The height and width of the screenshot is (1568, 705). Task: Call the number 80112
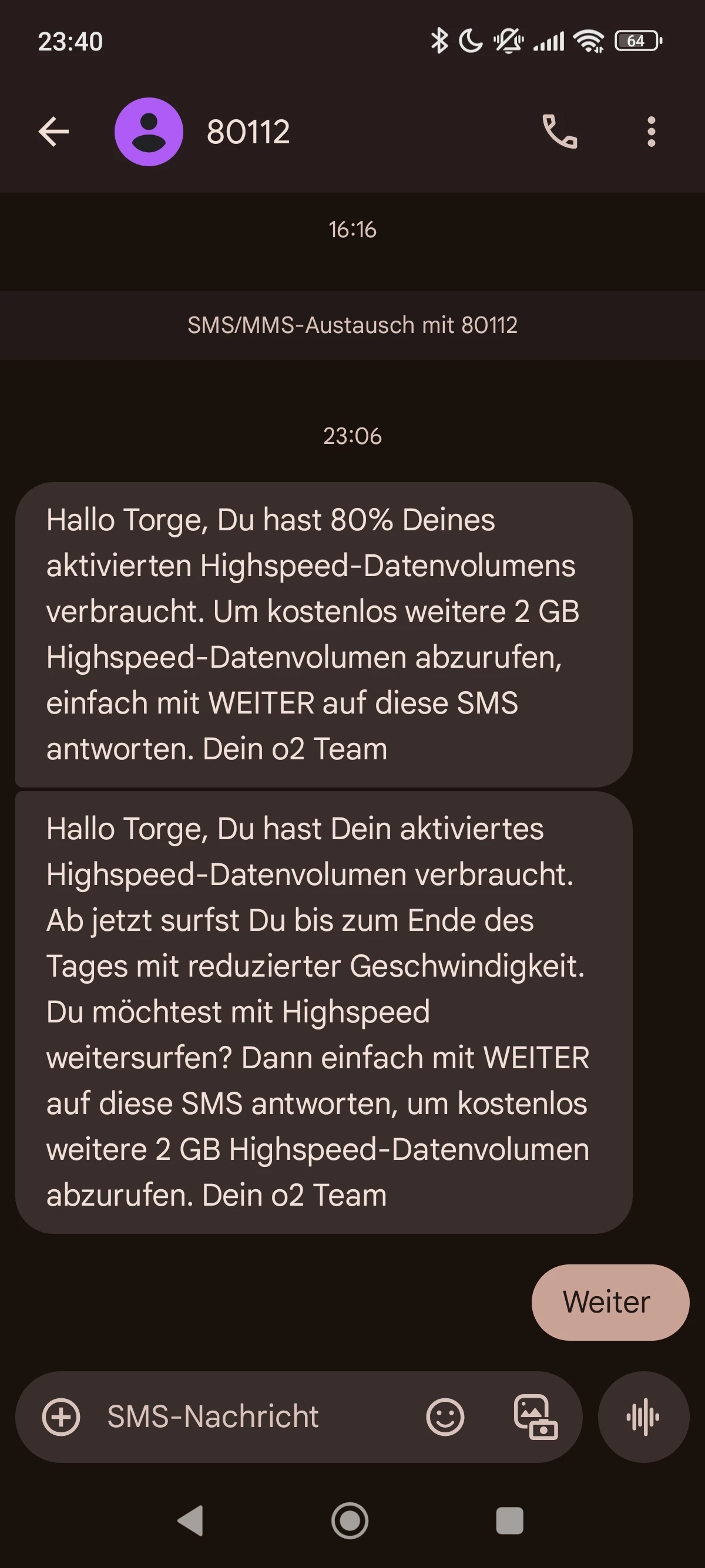(559, 132)
